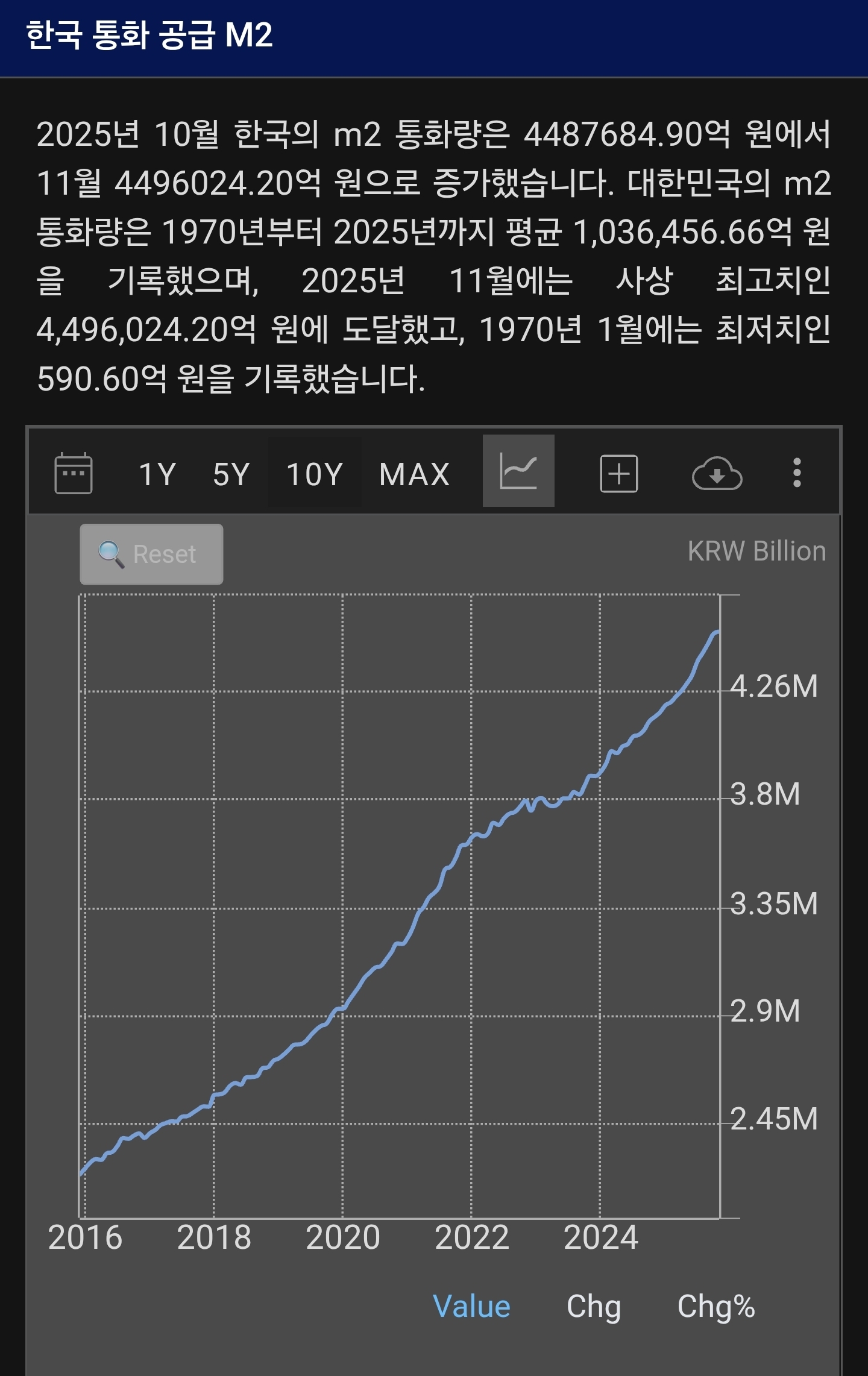This screenshot has width=868, height=1376.
Task: Select the Value view
Action: (x=471, y=1307)
